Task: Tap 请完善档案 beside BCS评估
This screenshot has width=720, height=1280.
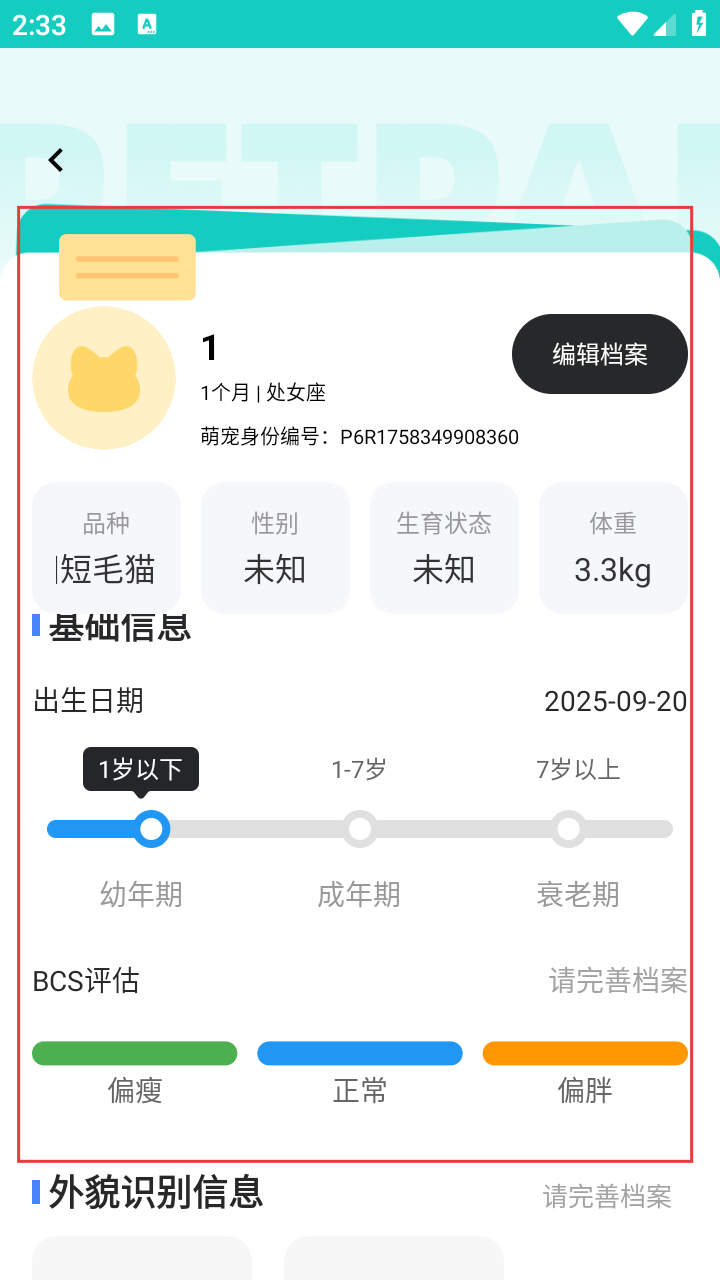Action: pos(617,981)
